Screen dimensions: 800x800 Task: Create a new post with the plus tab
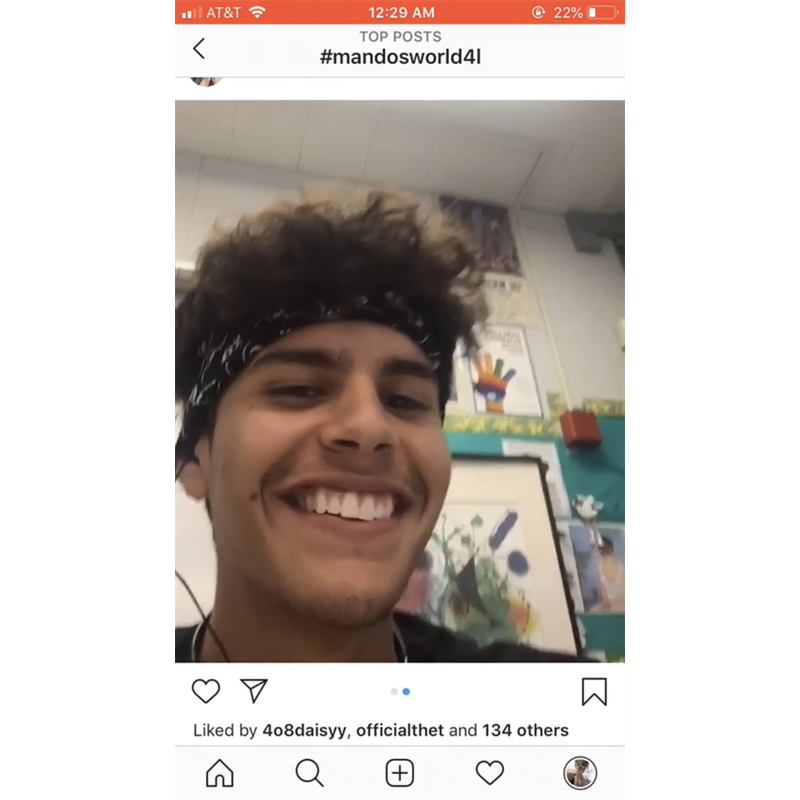[x=400, y=773]
